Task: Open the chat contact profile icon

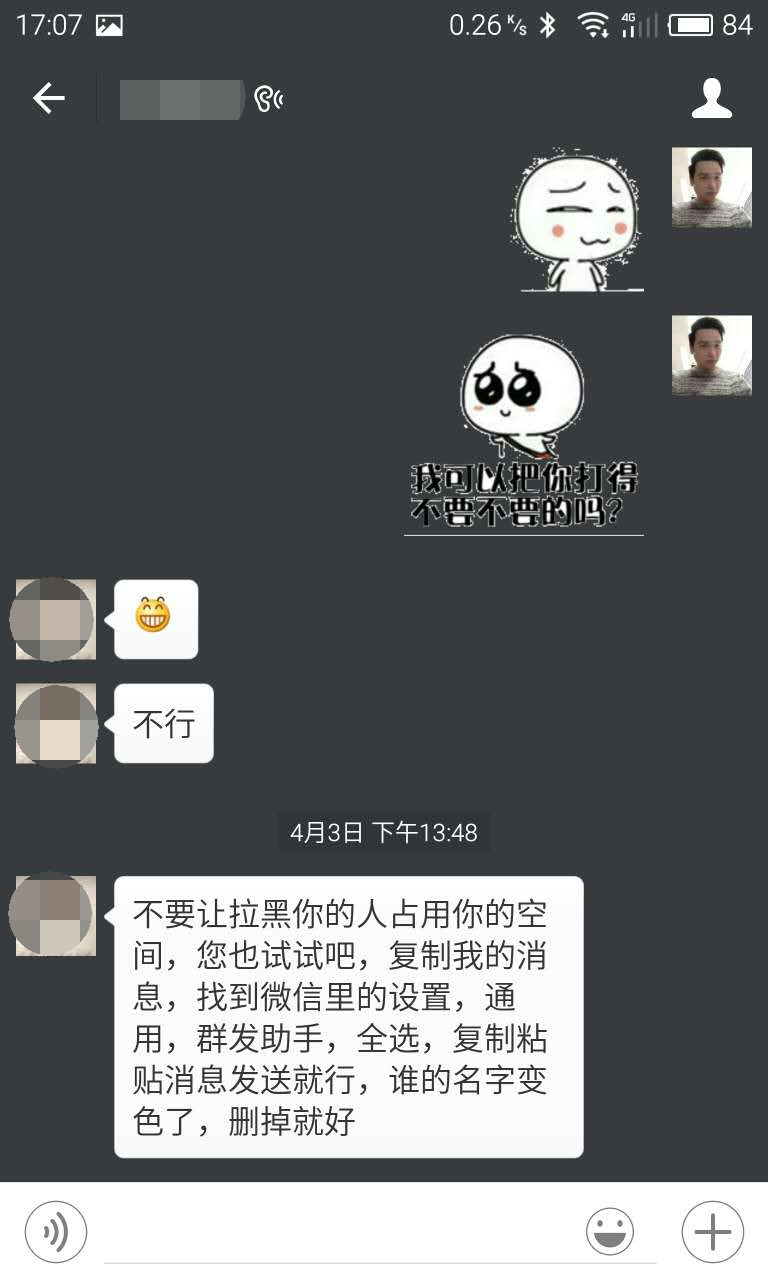Action: point(713,97)
